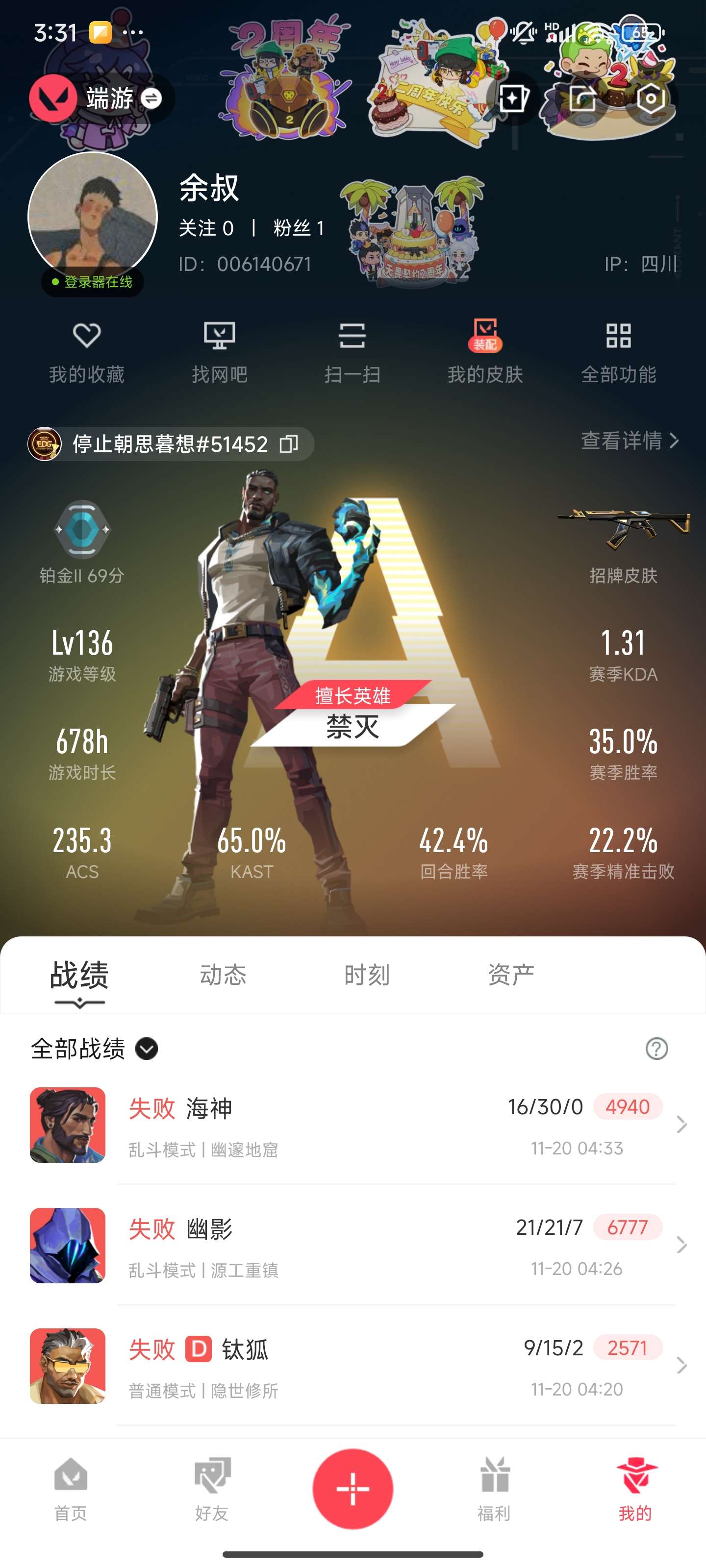Tap the share icon at top
706x1568 pixels.
582,98
